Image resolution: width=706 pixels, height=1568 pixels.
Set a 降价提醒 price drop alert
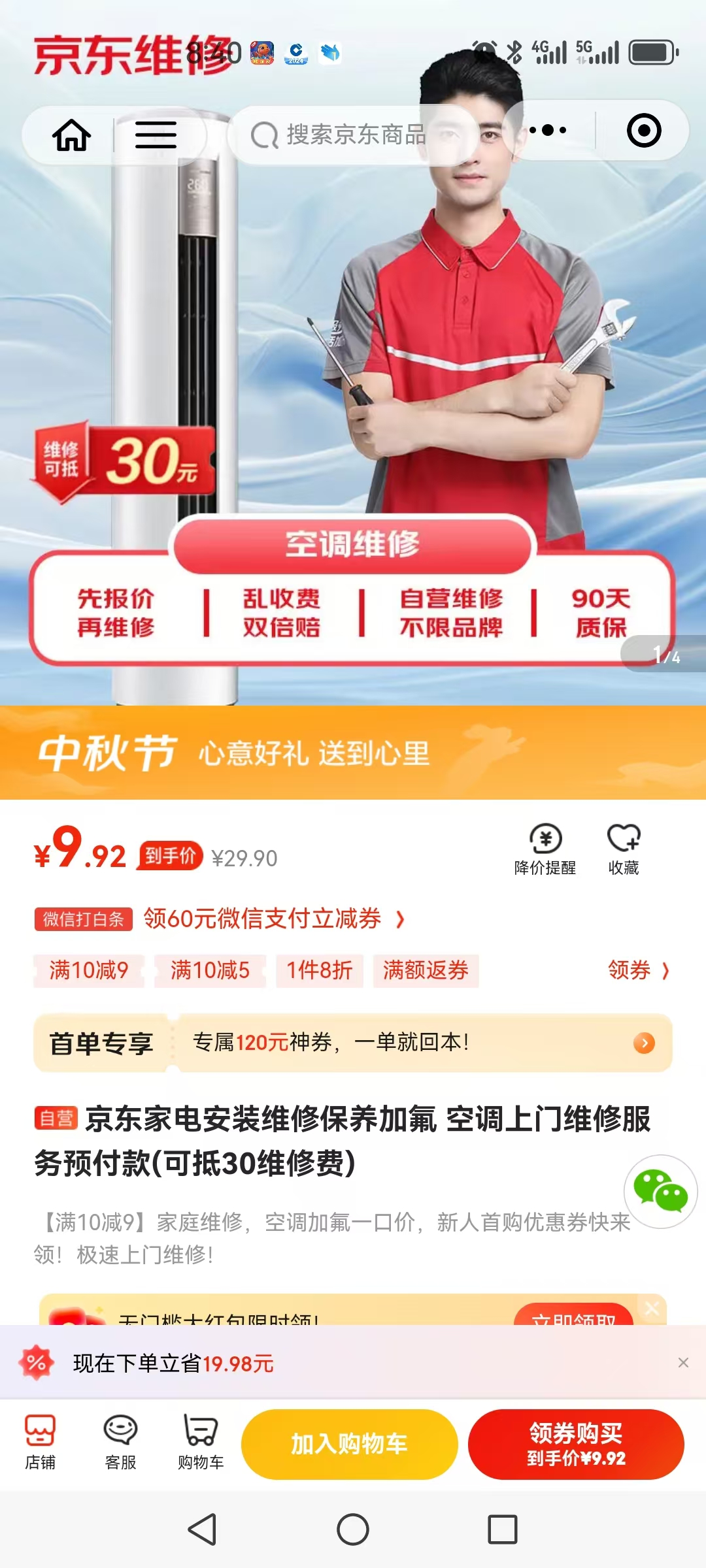click(545, 849)
